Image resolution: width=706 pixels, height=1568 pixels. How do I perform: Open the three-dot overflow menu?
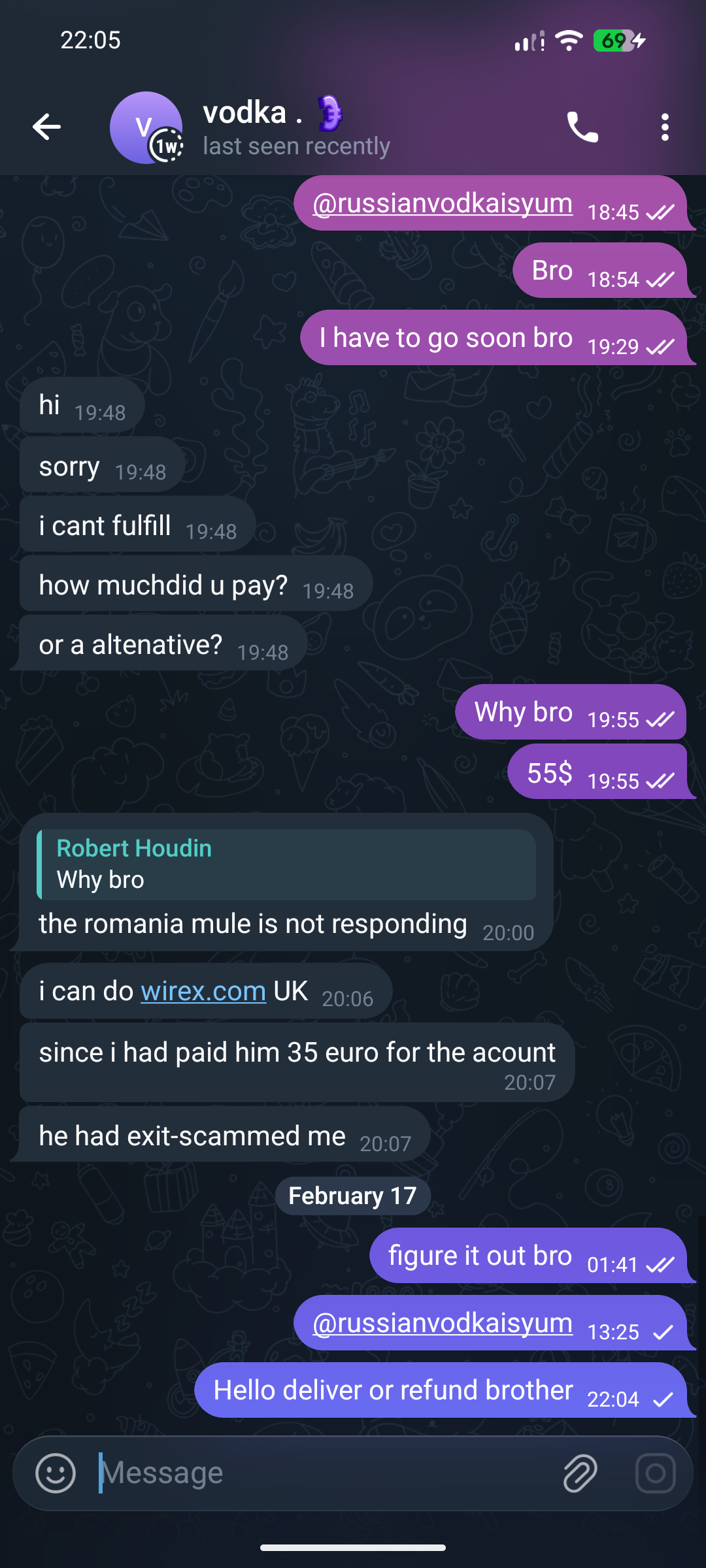[665, 127]
